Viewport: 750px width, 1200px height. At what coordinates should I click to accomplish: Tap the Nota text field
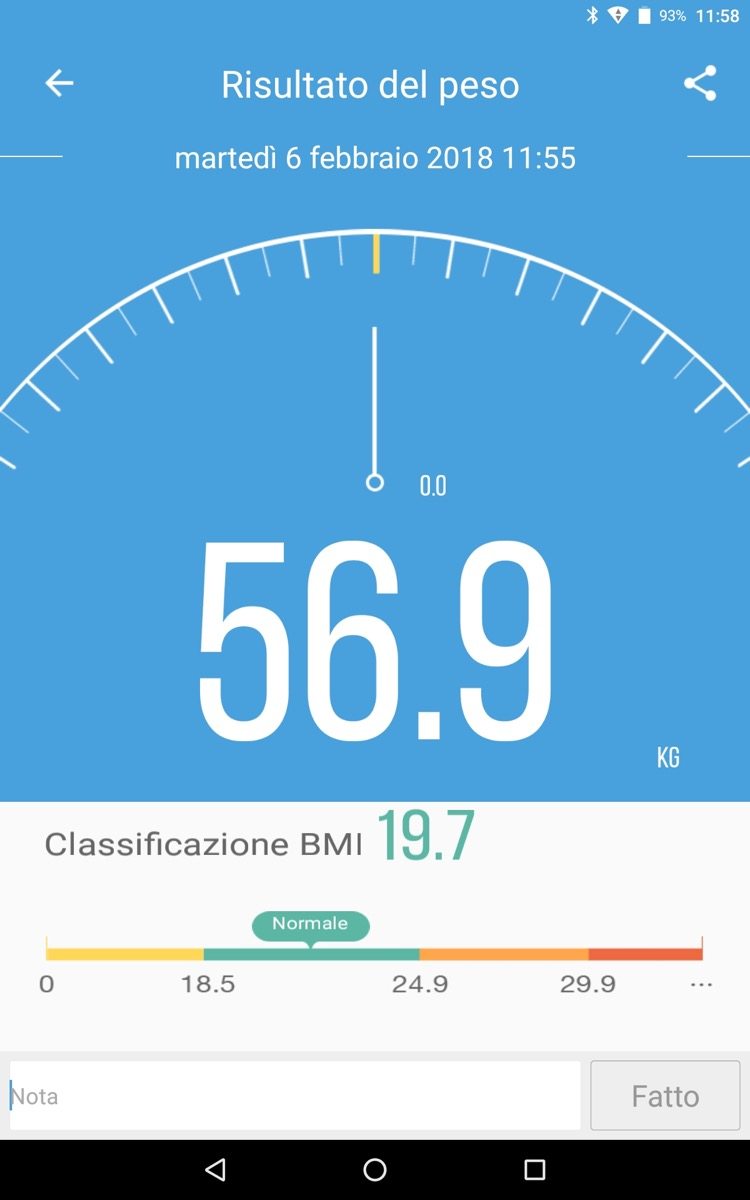pos(295,1096)
